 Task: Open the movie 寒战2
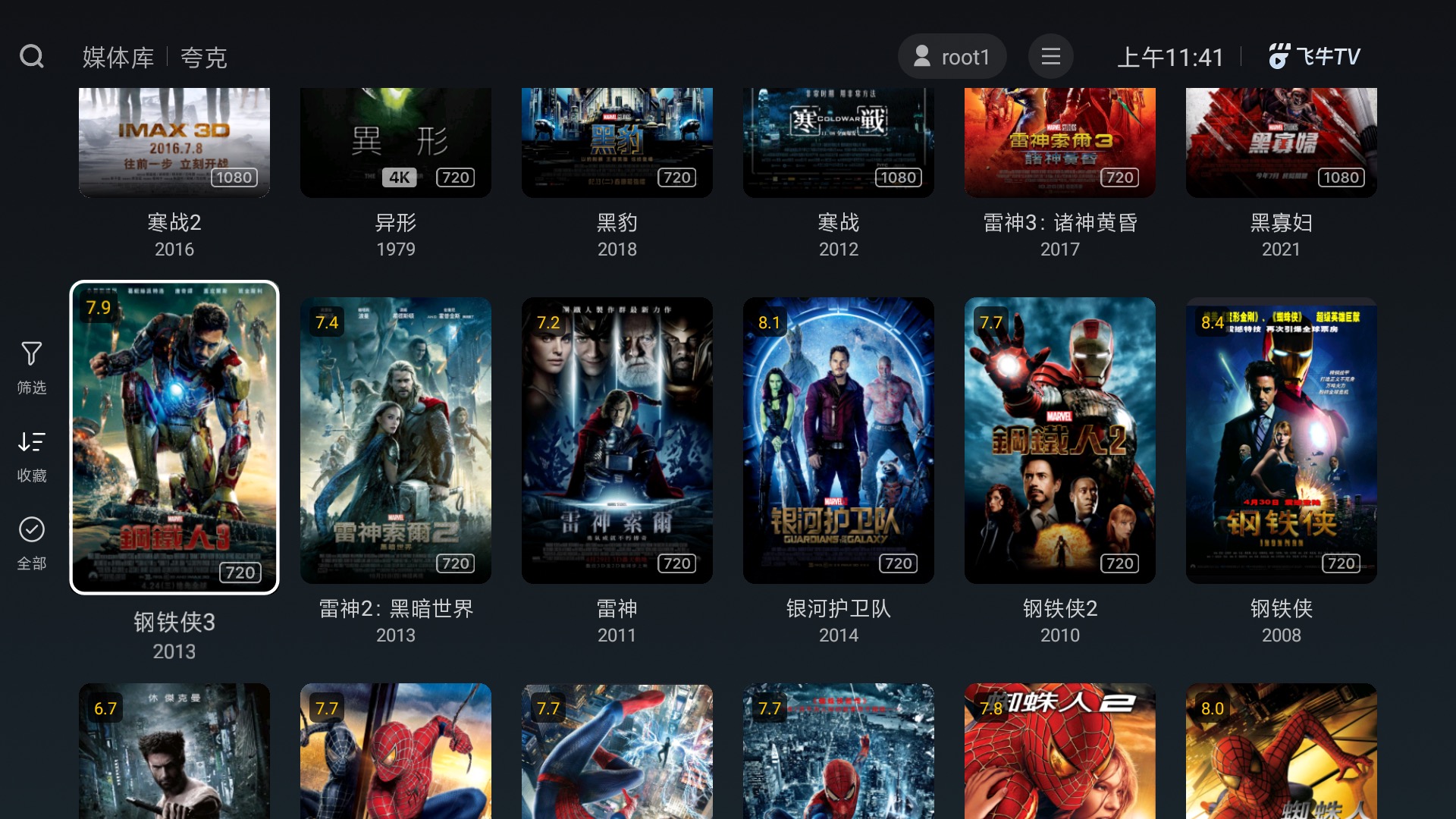pyautogui.click(x=174, y=144)
